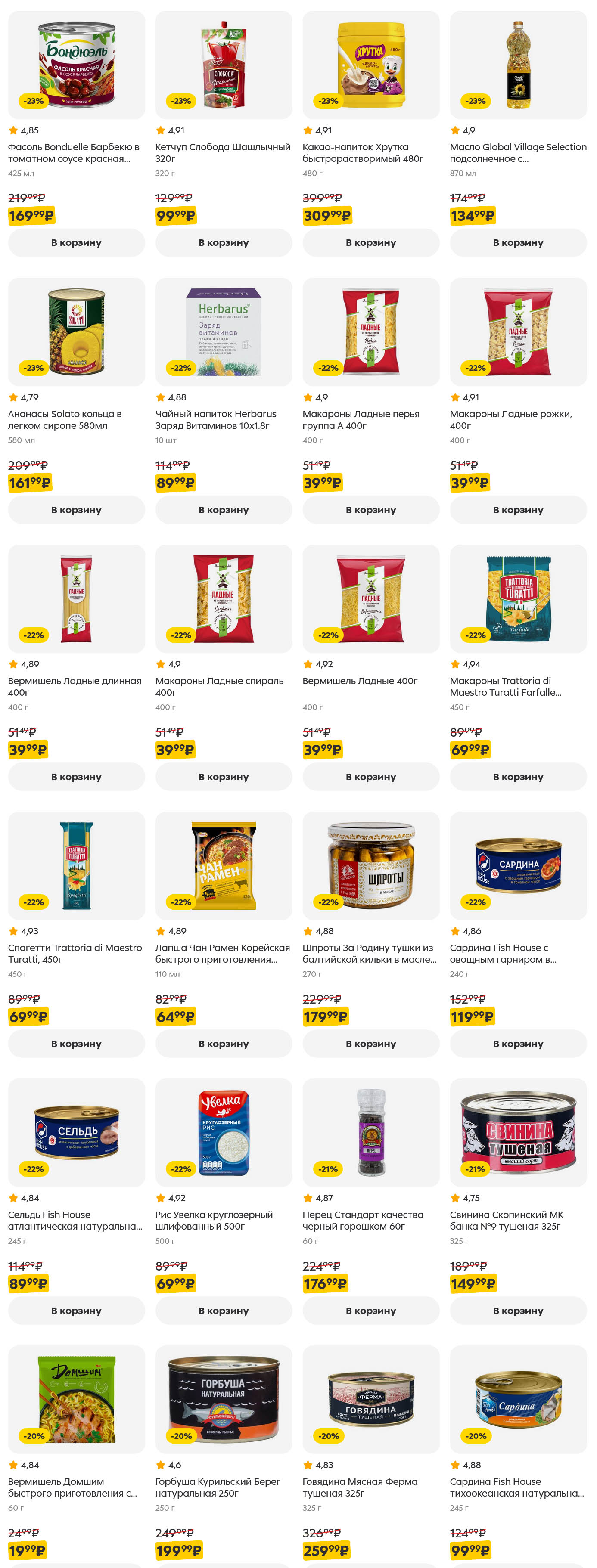The image size is (597, 1568).
Task: Add Чан Рамен noodles to the cart
Action: tap(224, 1044)
